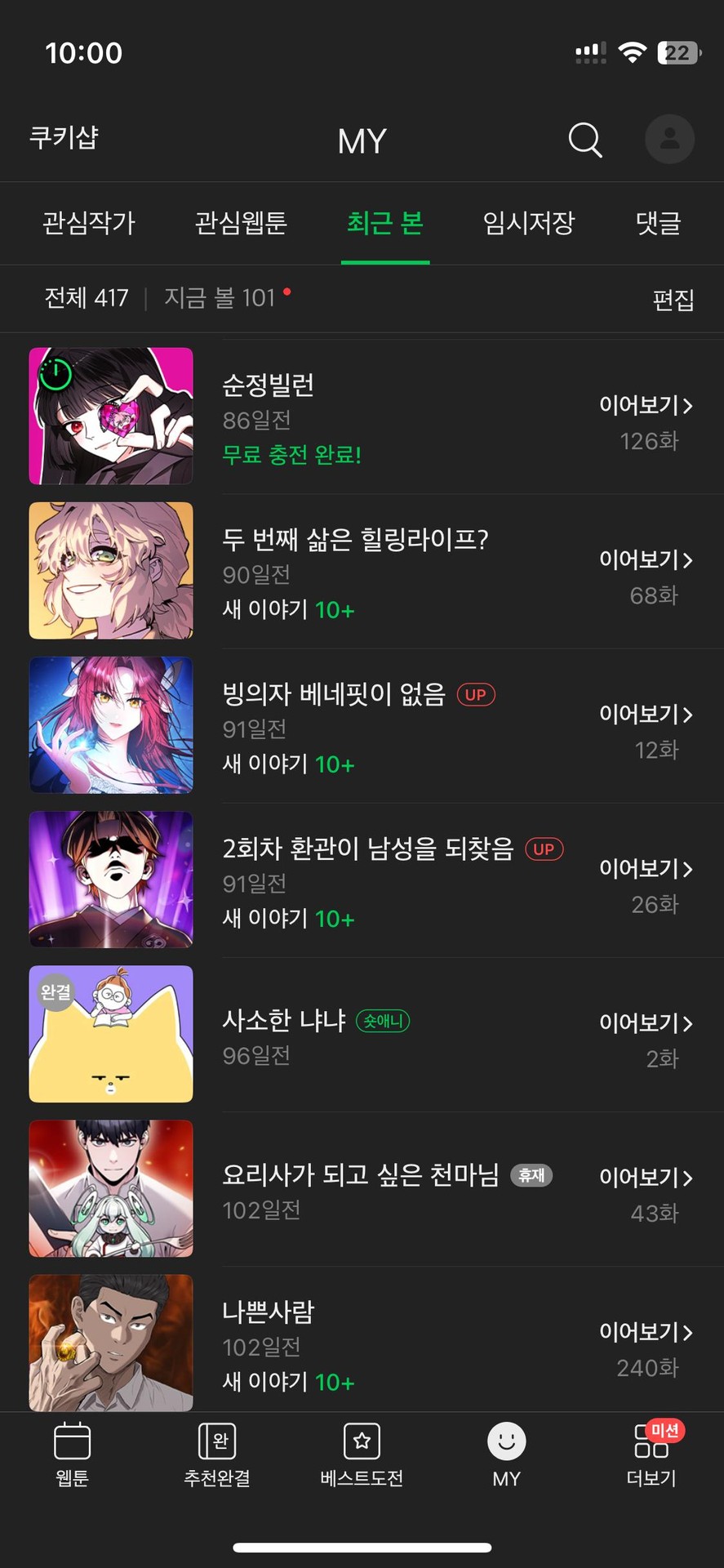Open the search magnifier icon
This screenshot has width=724, height=1568.
tap(585, 140)
